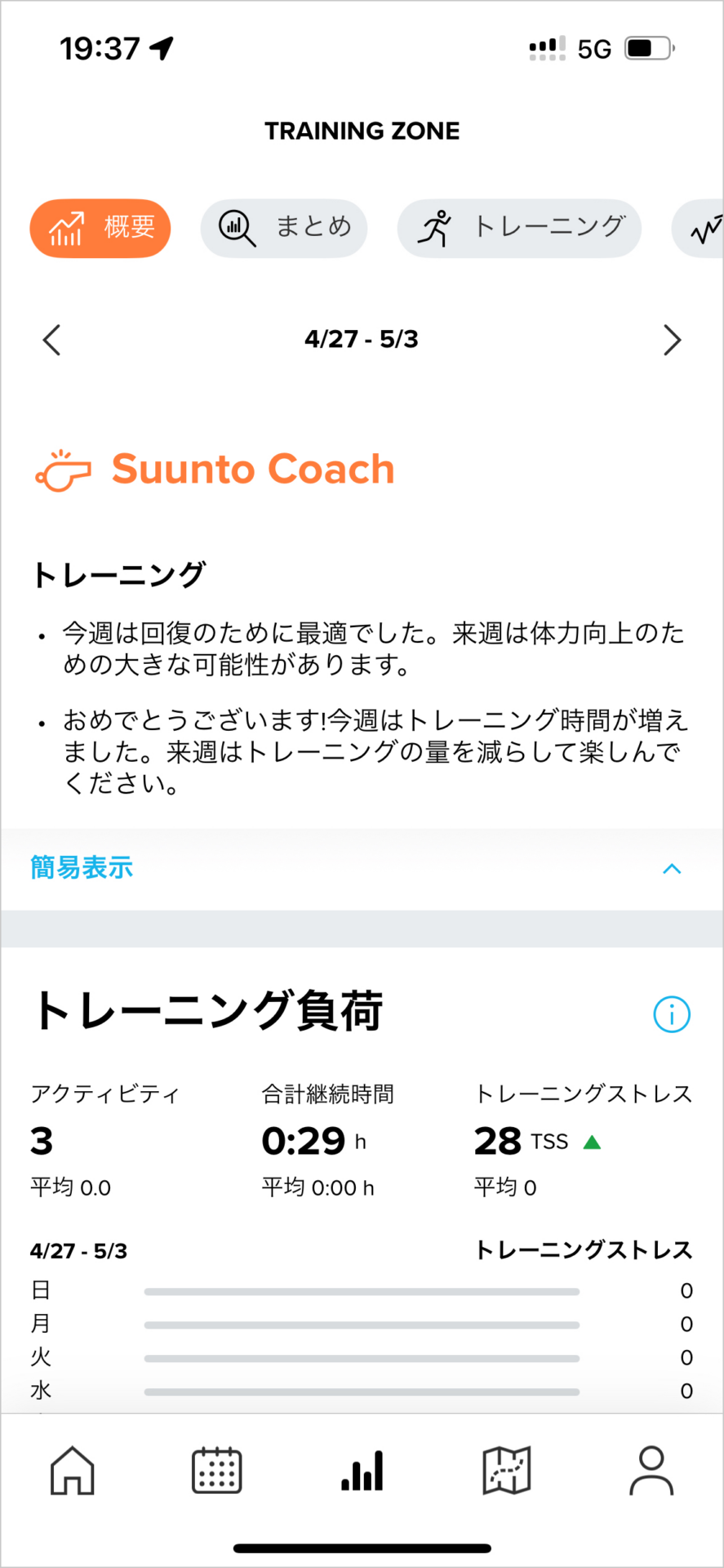Select the 概要 overview chip
Screen dimensions: 724x1568
click(x=100, y=228)
